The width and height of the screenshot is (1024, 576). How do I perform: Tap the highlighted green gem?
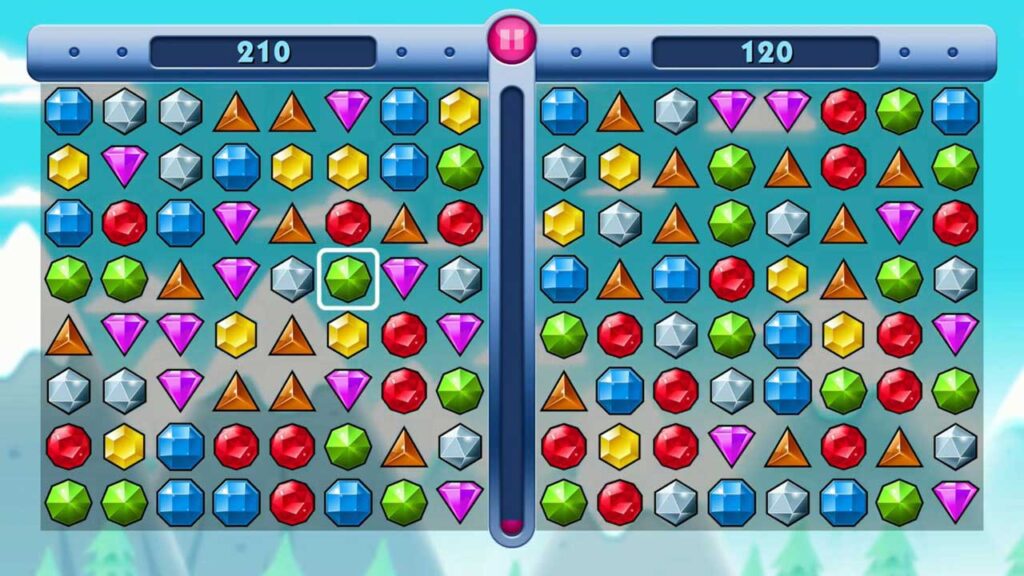coord(348,278)
